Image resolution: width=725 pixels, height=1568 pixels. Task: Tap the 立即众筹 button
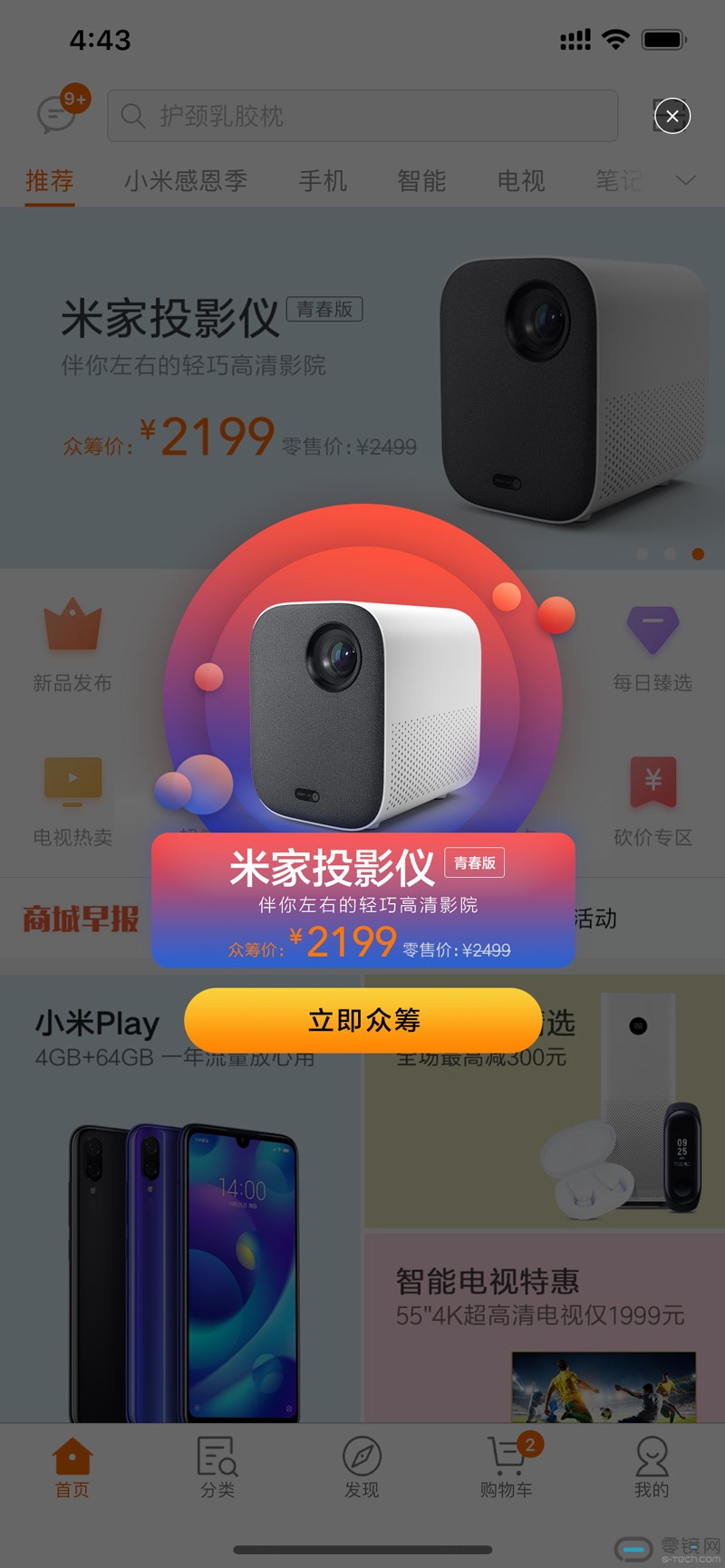(x=362, y=1020)
